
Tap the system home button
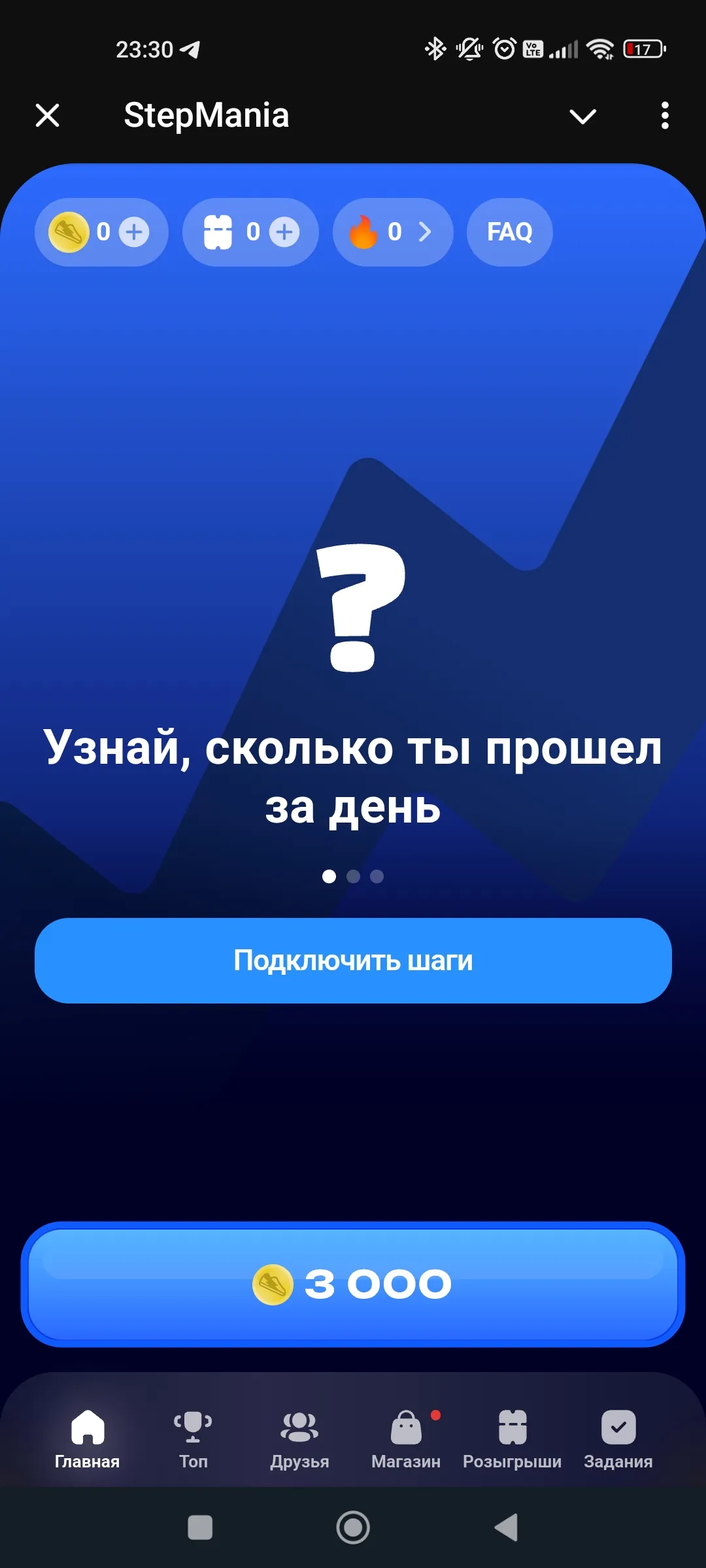[353, 1527]
